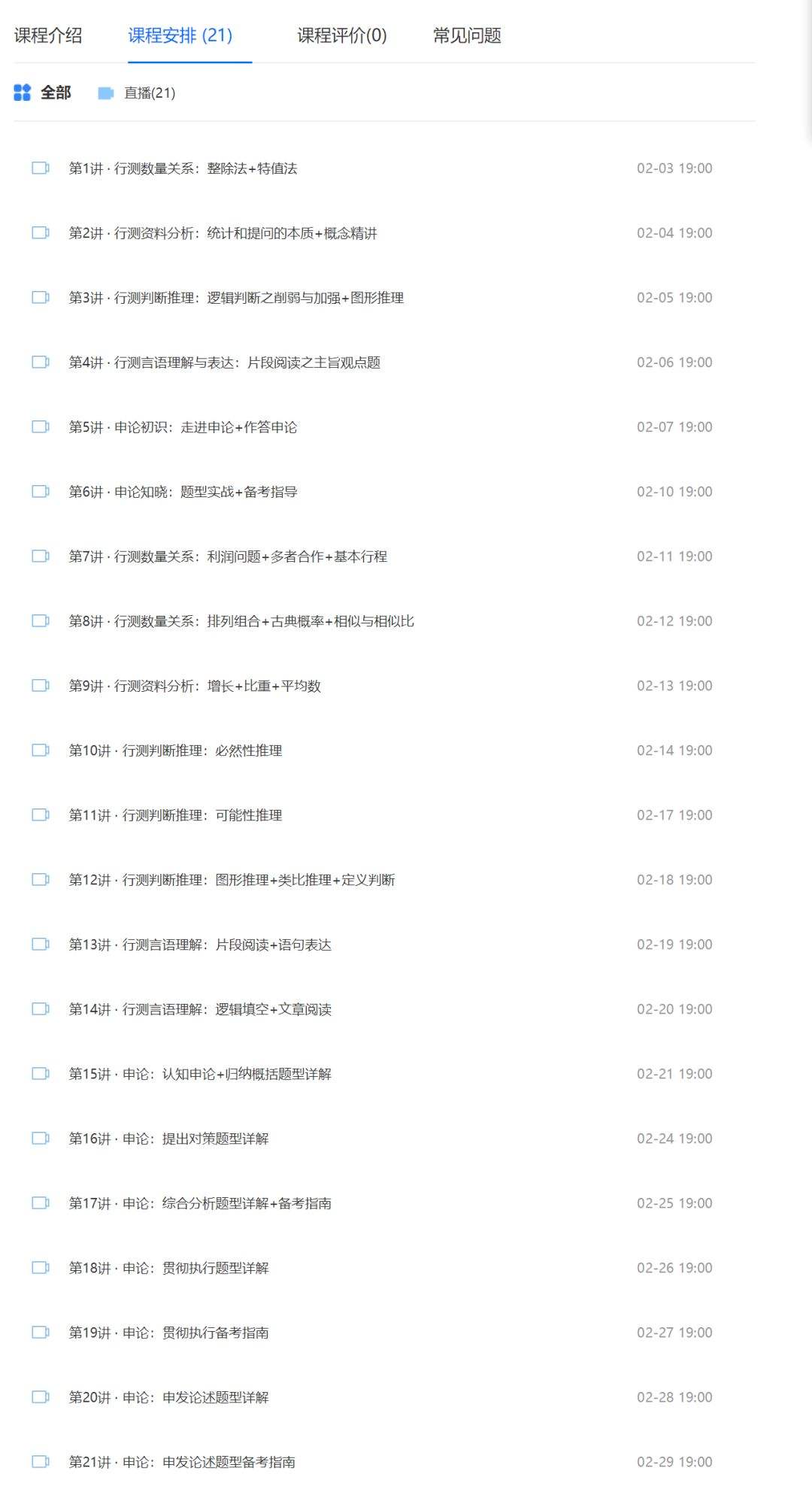The height and width of the screenshot is (1489, 812).
Task: Open lesson 第18讲 贯彻执行题型详解
Action: [168, 1268]
